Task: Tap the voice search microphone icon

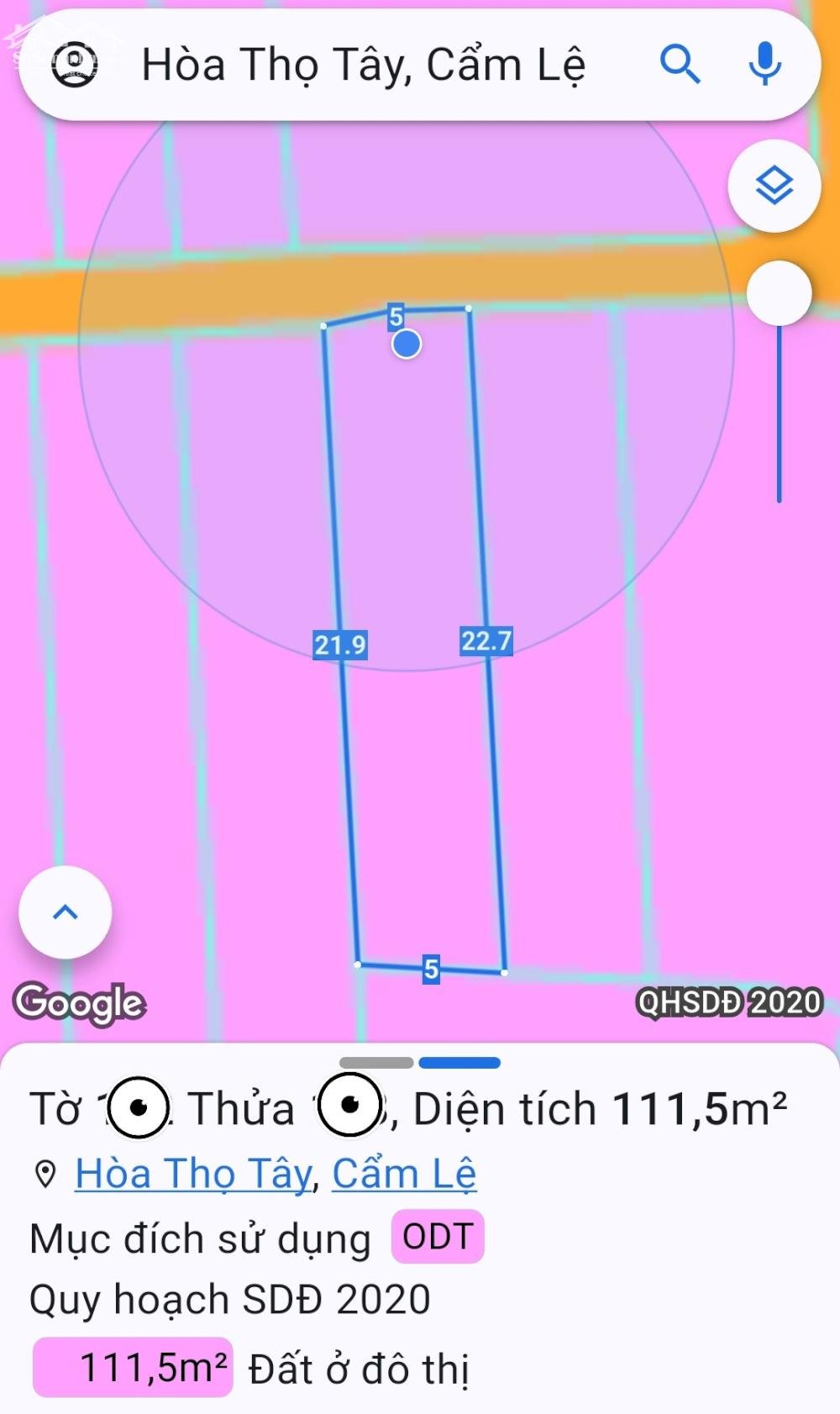Action: coord(765,65)
